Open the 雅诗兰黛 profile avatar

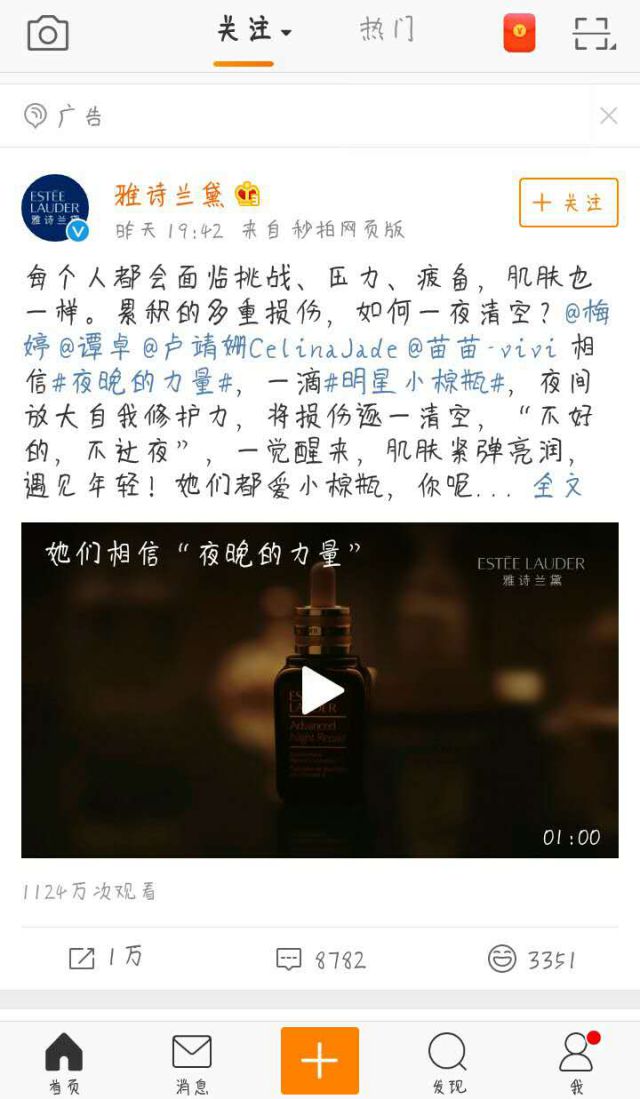click(x=55, y=208)
